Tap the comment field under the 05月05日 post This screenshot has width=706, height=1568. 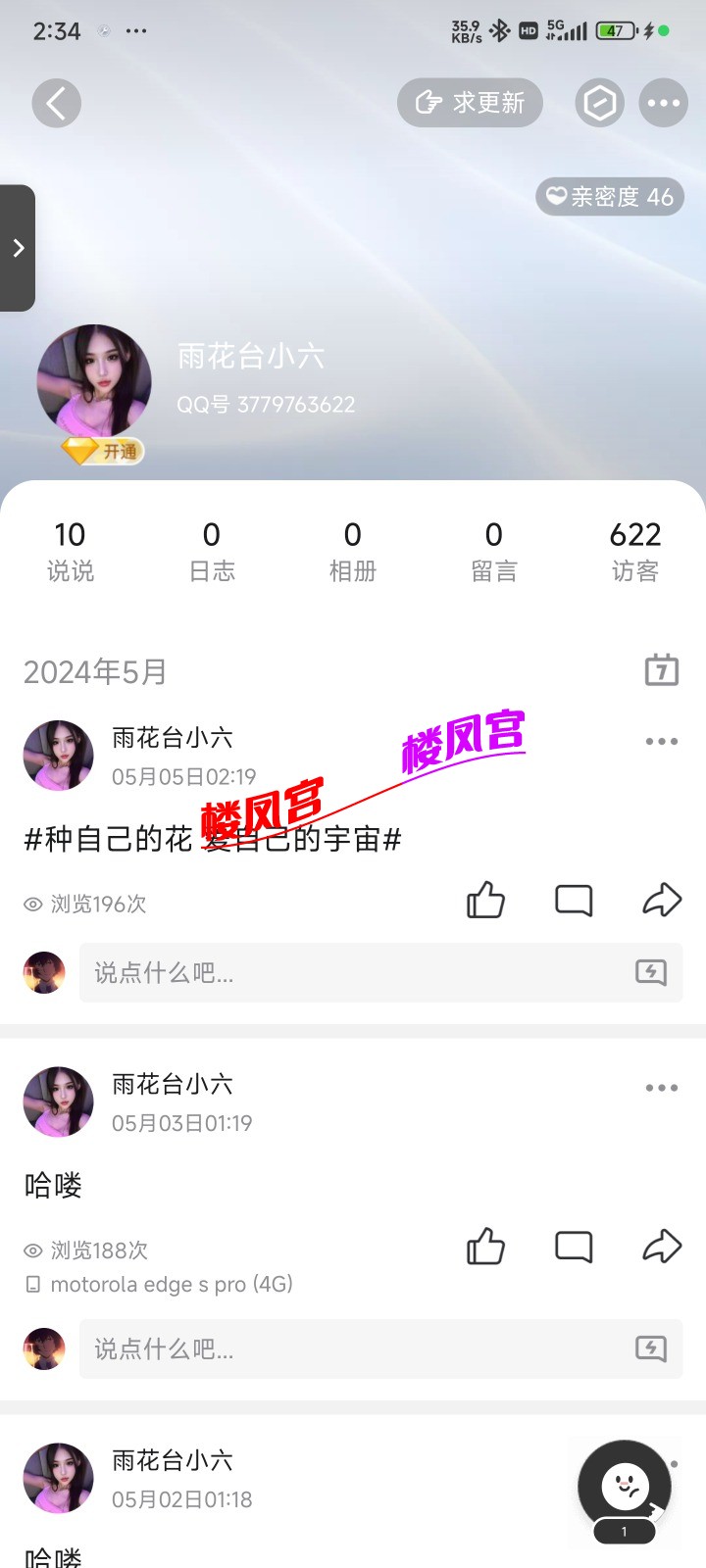(353, 973)
